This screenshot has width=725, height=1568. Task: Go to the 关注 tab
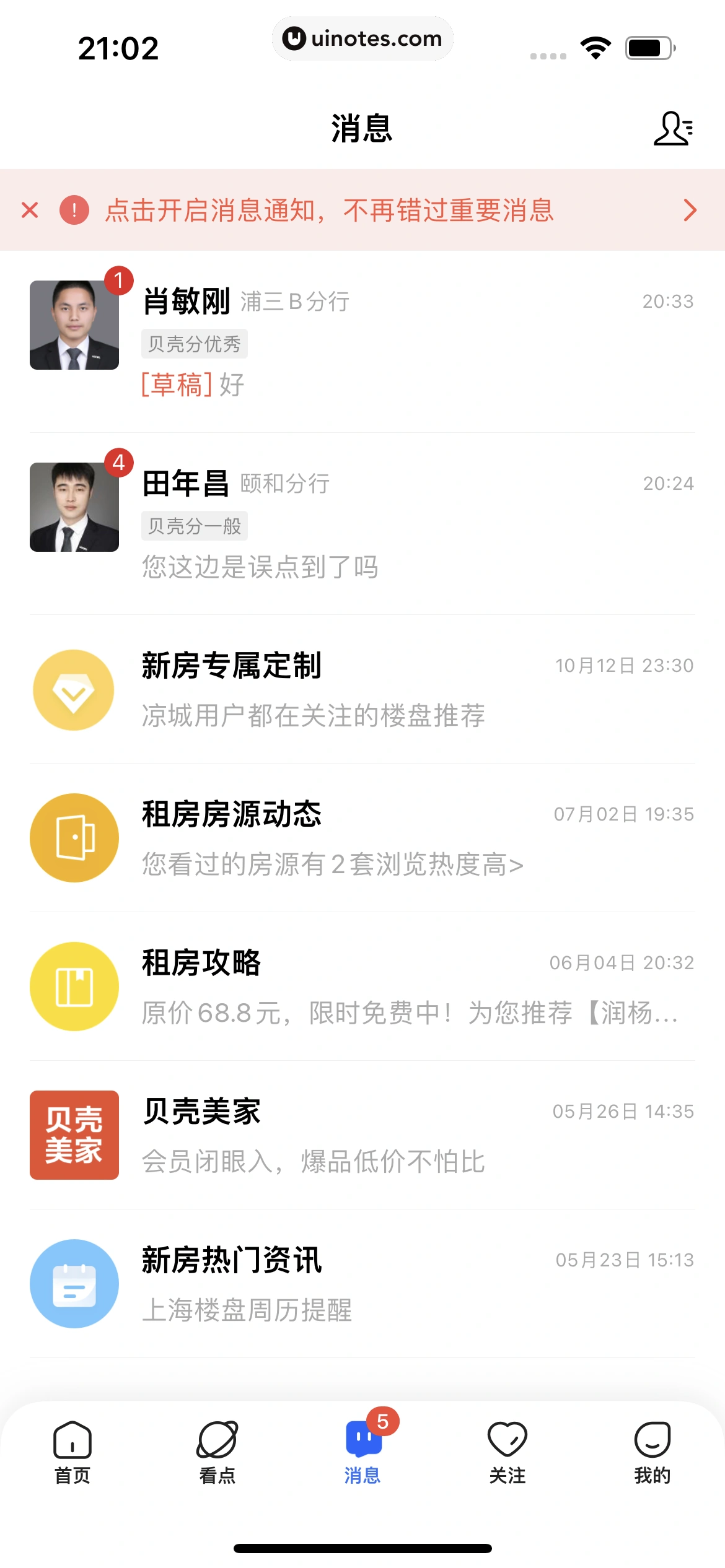507,1452
